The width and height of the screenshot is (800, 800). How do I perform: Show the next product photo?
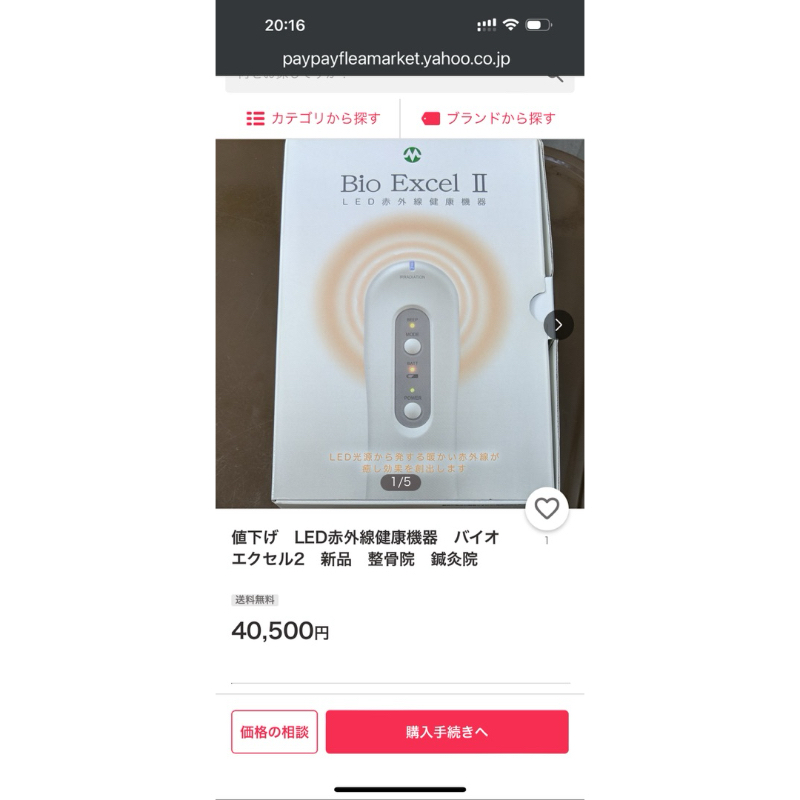558,325
